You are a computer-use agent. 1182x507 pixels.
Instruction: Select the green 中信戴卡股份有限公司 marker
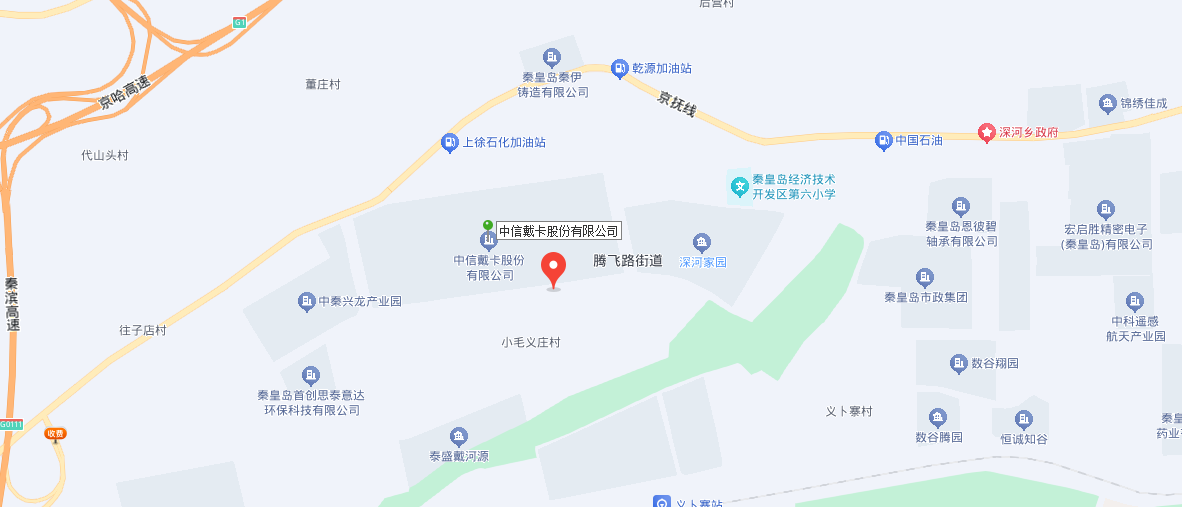488,226
